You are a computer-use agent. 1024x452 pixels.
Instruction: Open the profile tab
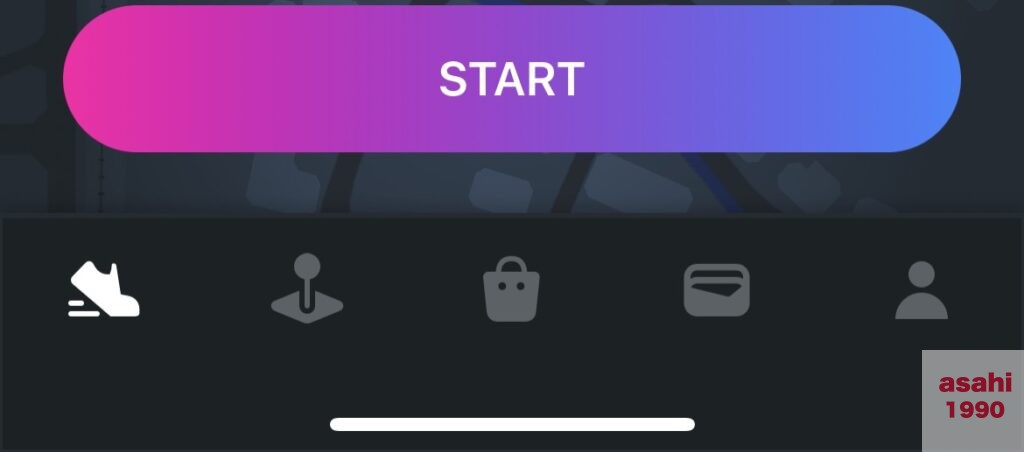point(921,290)
